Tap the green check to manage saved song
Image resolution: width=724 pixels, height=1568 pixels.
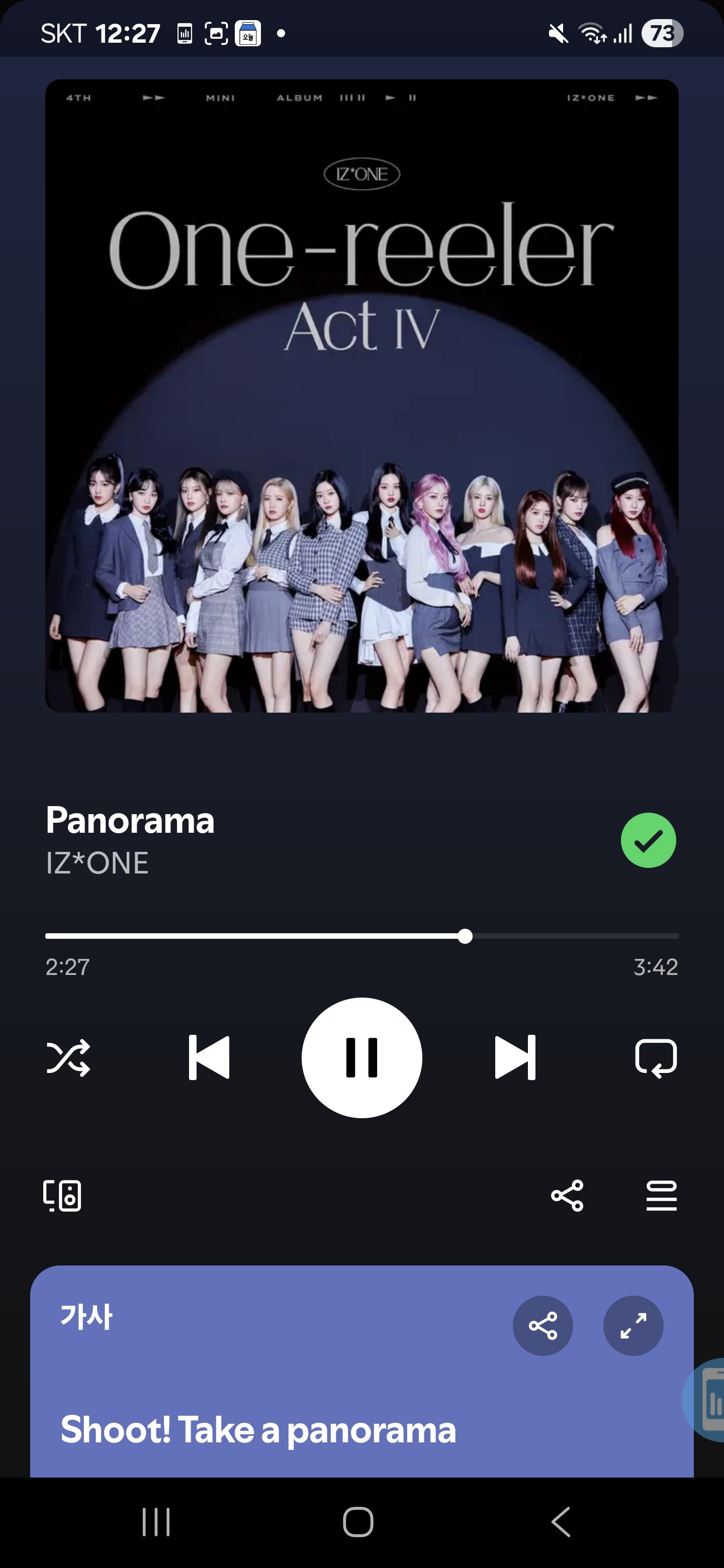pos(648,841)
